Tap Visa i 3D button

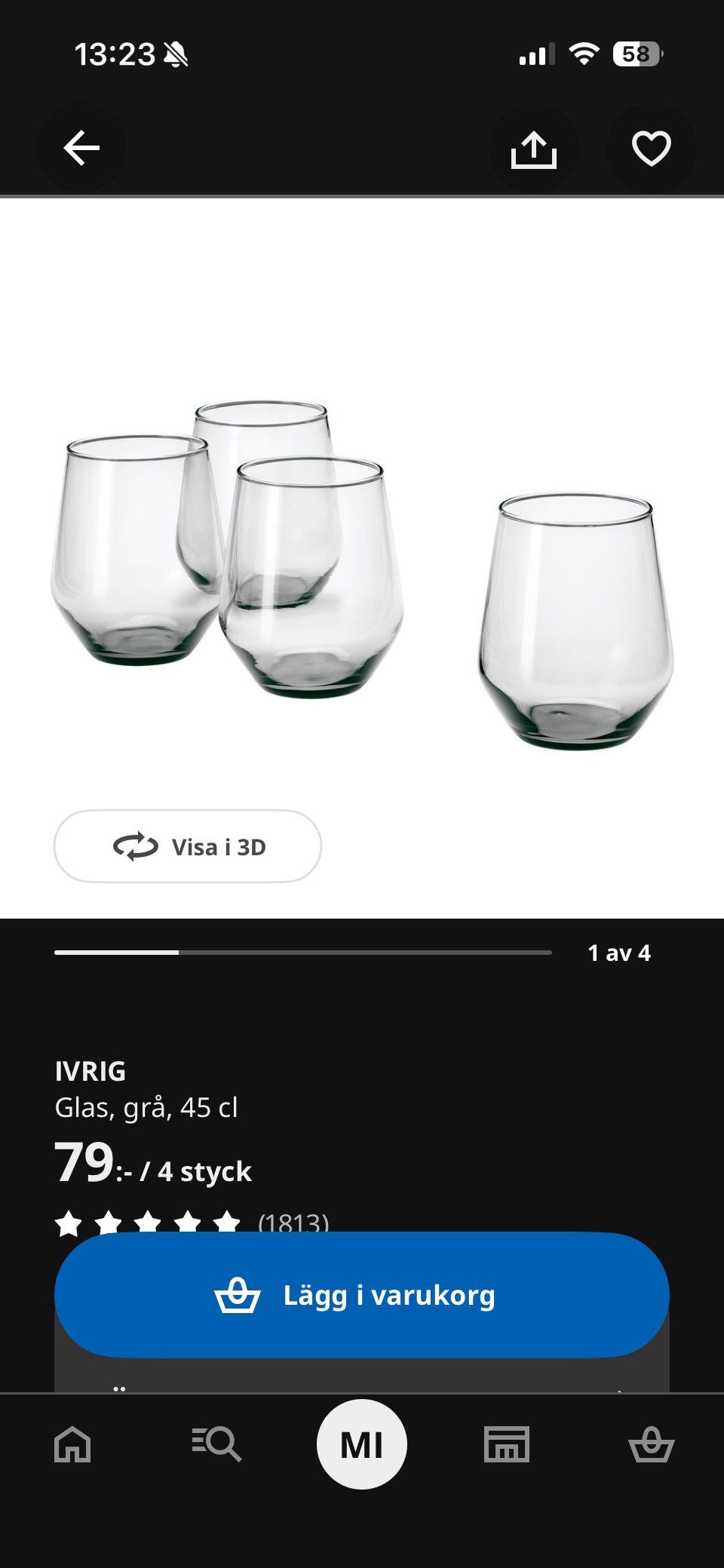pyautogui.click(x=188, y=846)
